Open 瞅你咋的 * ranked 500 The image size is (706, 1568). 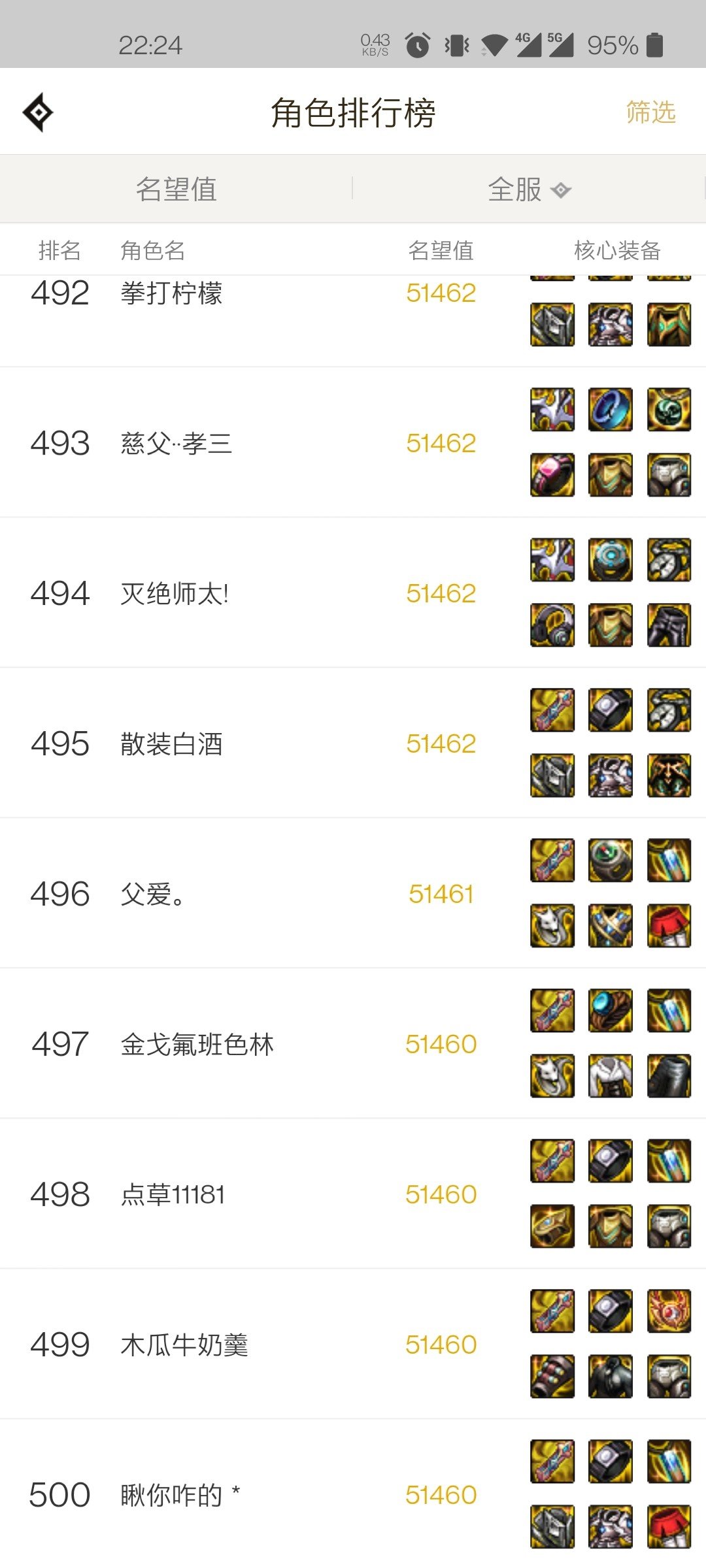[353, 1494]
